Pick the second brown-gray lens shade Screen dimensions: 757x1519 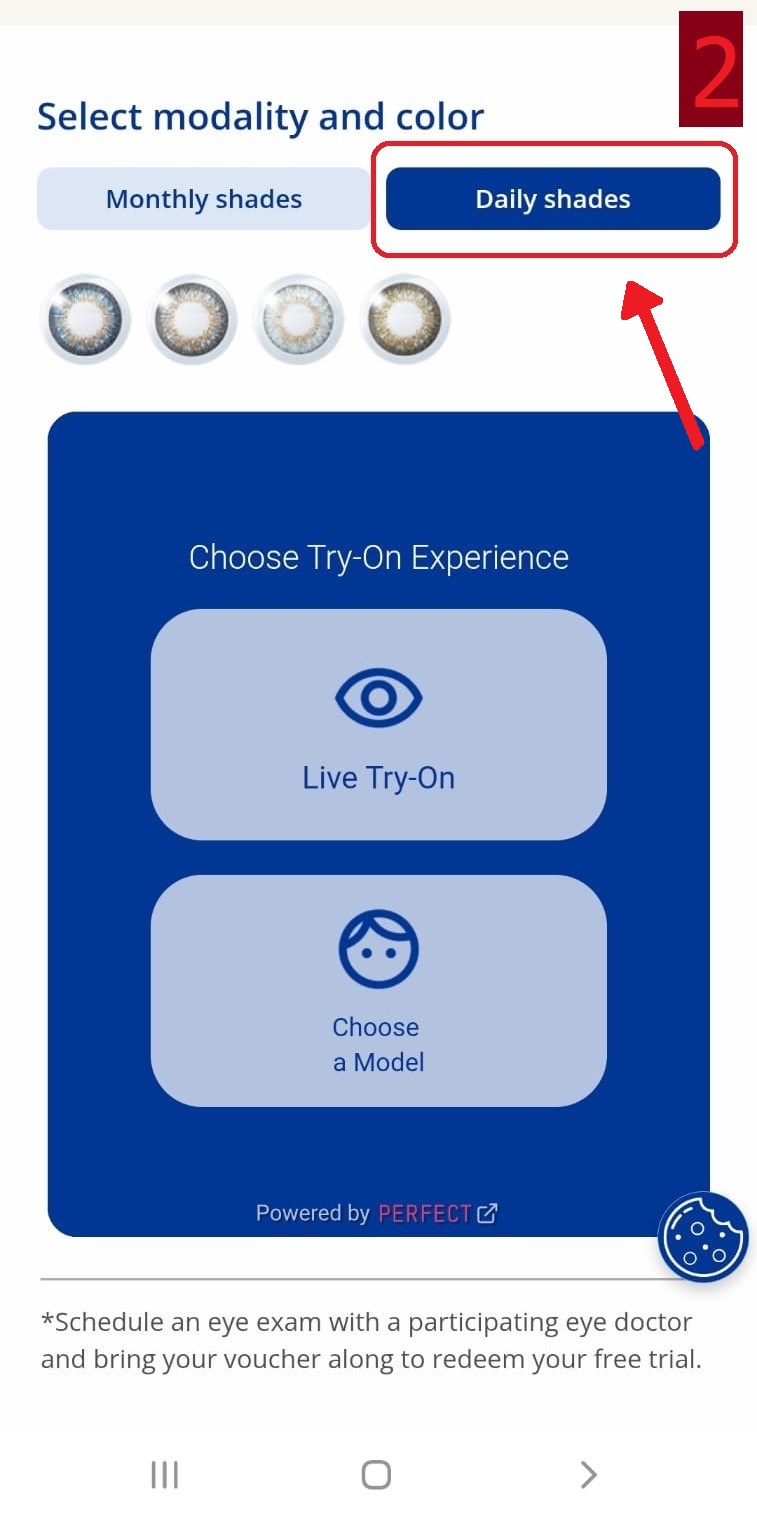click(192, 320)
